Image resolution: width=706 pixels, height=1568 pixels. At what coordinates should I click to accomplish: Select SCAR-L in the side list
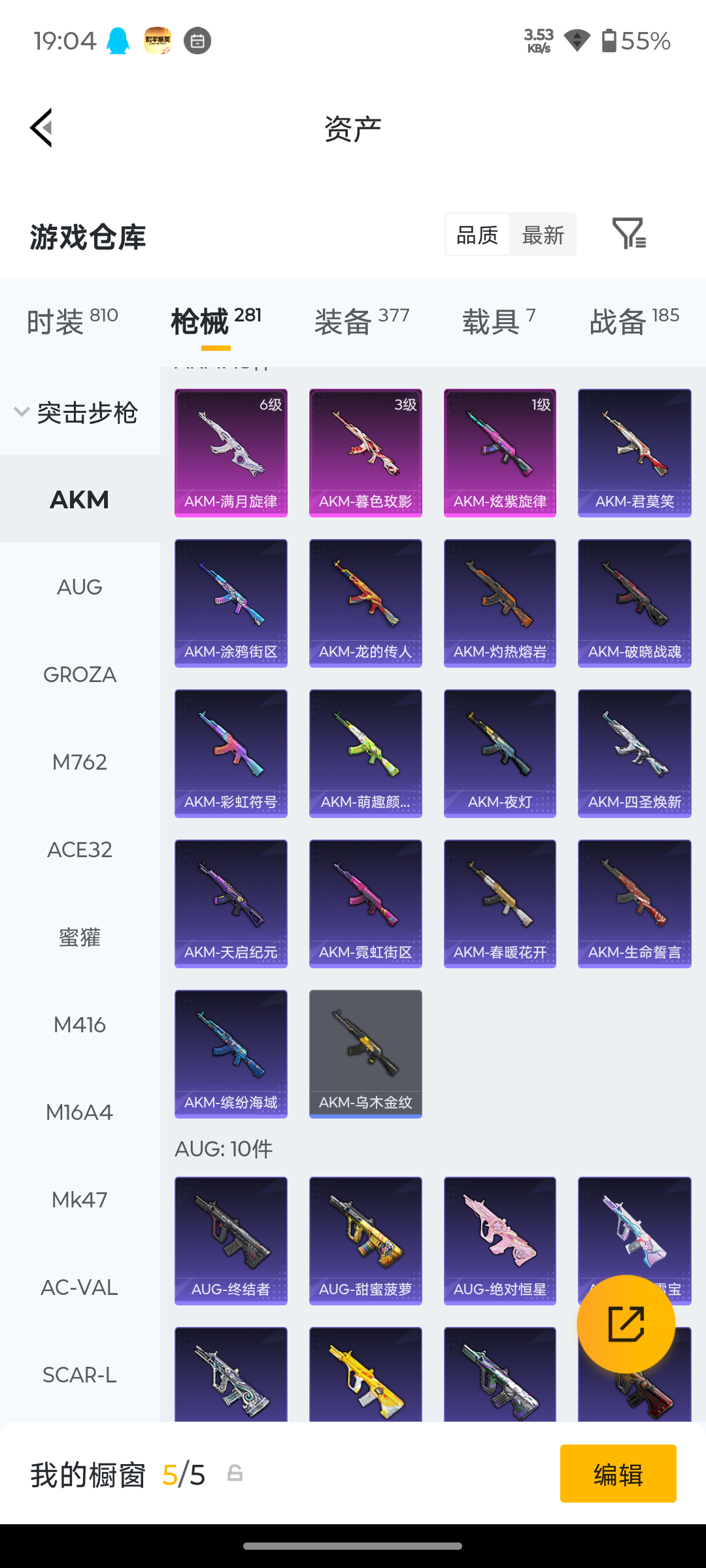80,1375
